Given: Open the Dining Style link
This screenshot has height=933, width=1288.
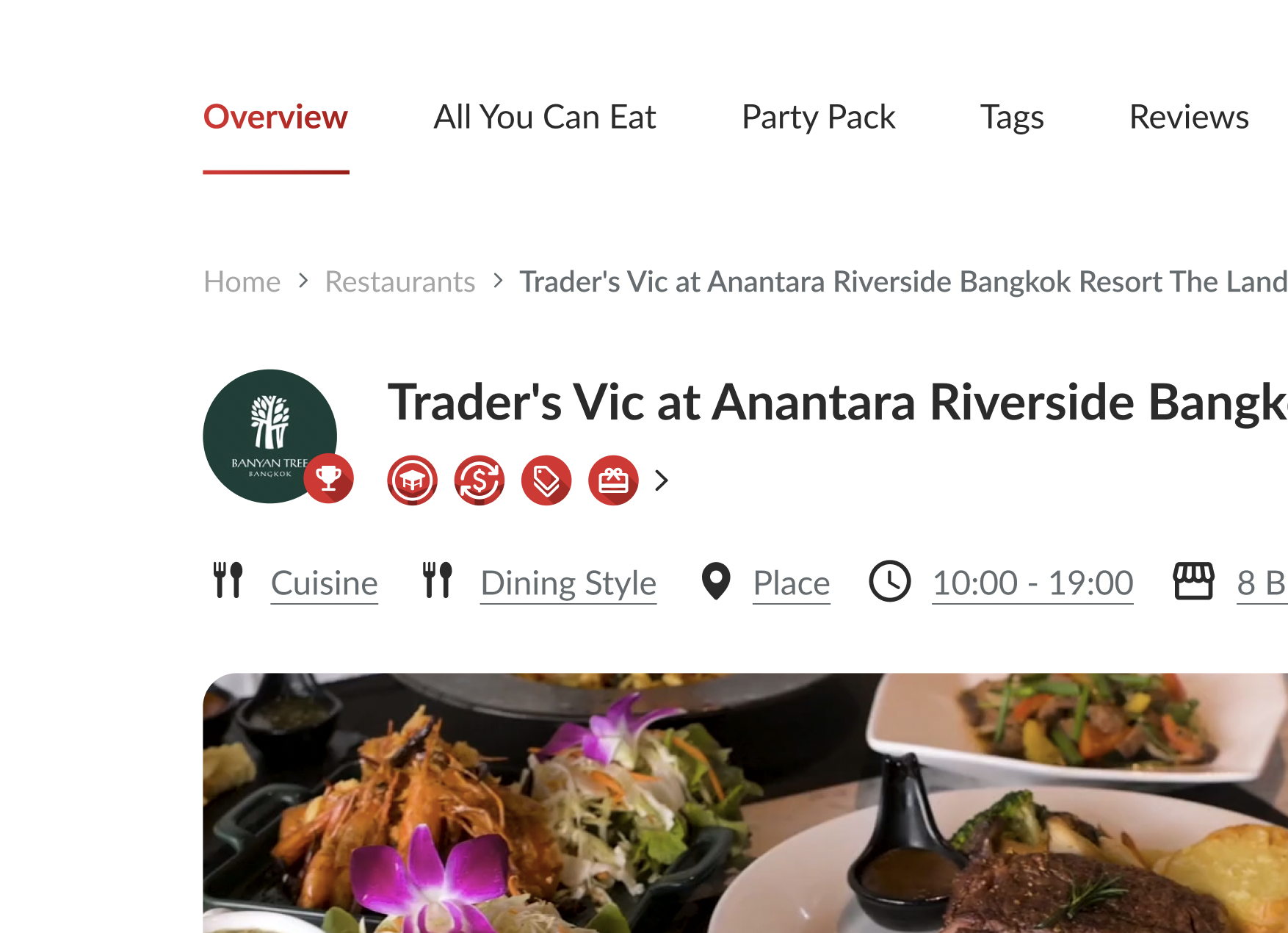Looking at the screenshot, I should tap(568, 583).
